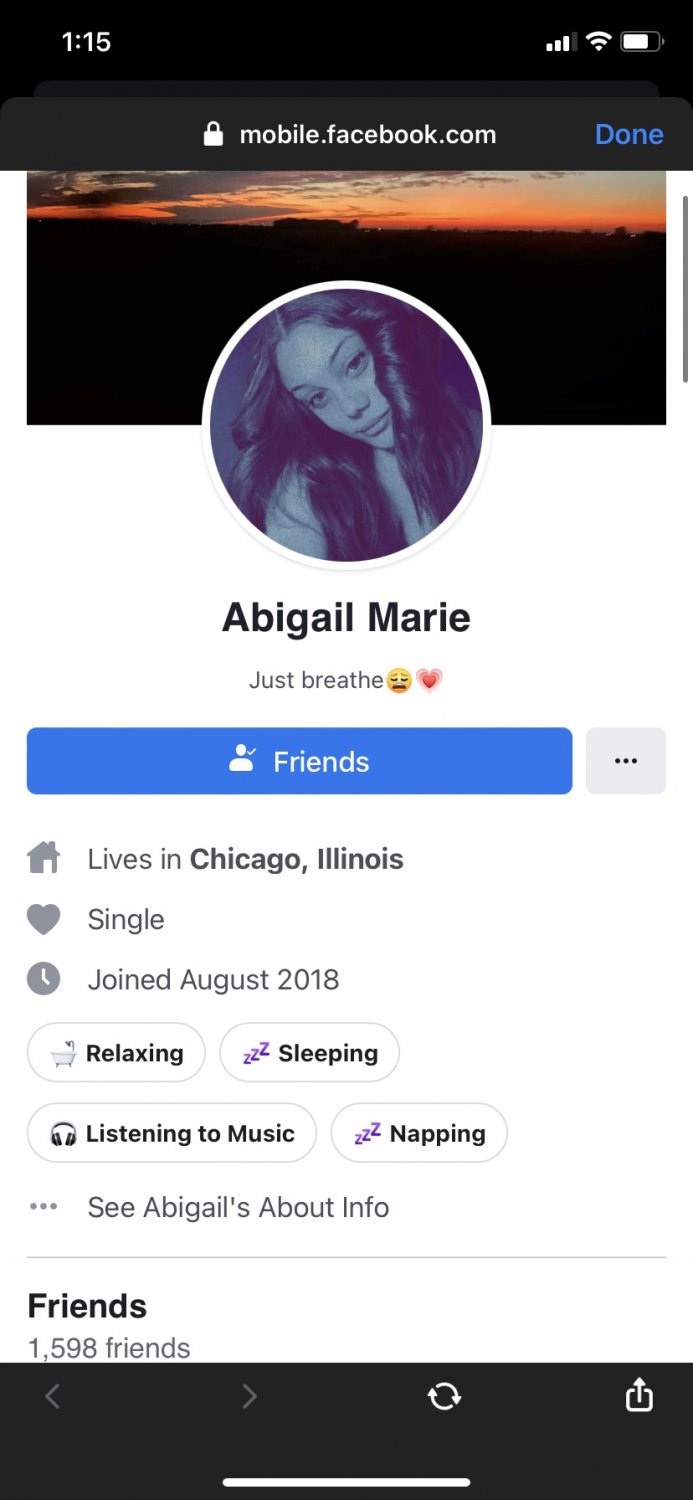Select the Listening to Music chip
The image size is (693, 1500).
172,1133
